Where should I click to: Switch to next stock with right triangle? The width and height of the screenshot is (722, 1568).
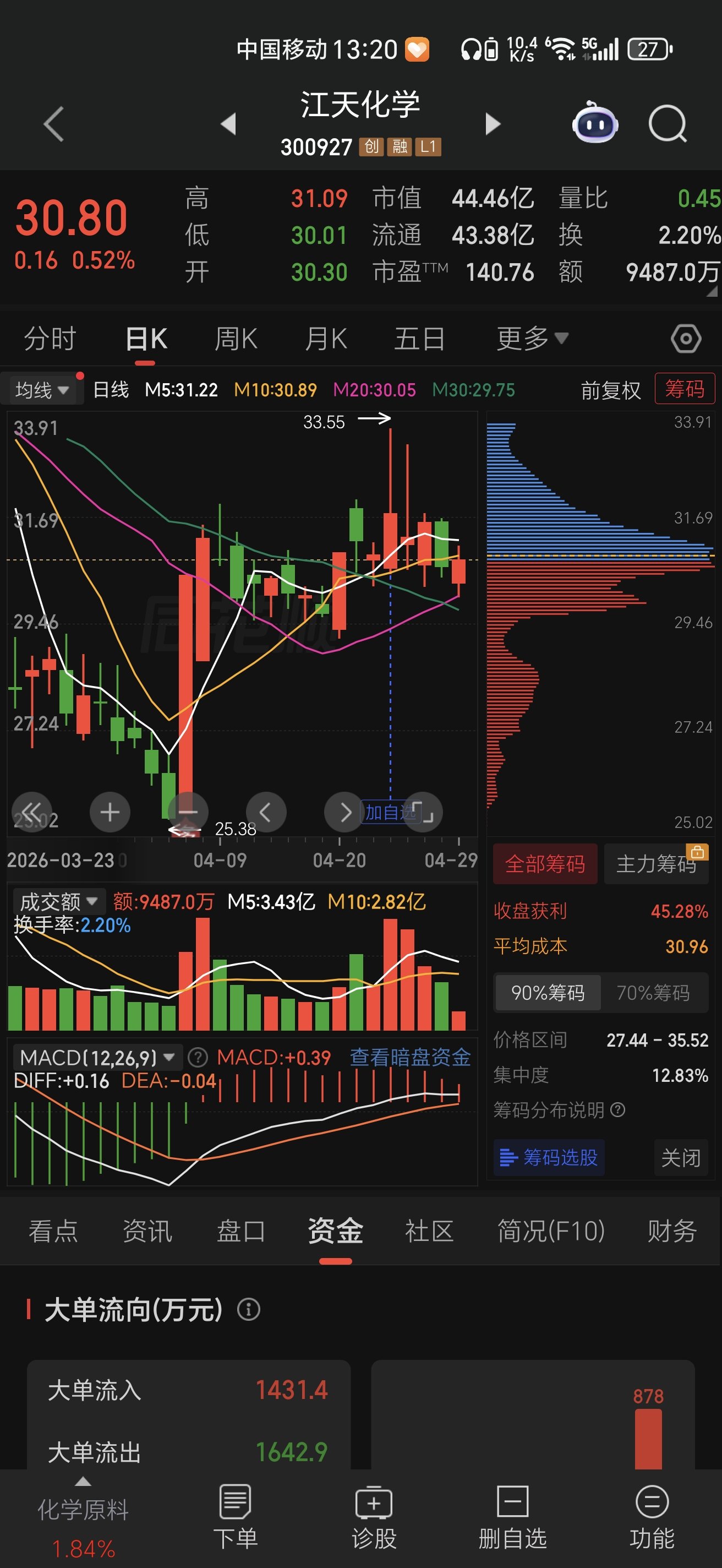pos(492,124)
